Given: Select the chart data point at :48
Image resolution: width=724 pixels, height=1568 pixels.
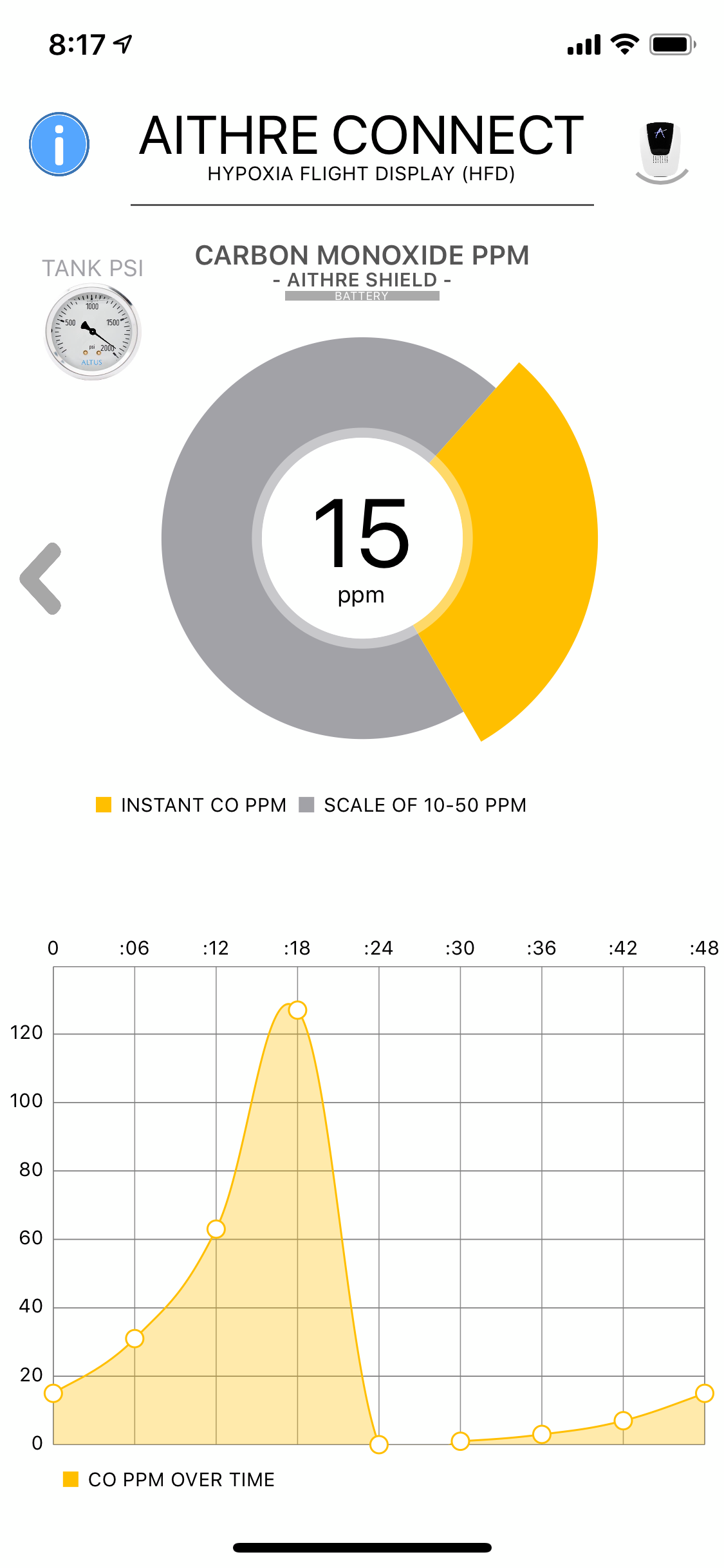Looking at the screenshot, I should (x=705, y=1393).
